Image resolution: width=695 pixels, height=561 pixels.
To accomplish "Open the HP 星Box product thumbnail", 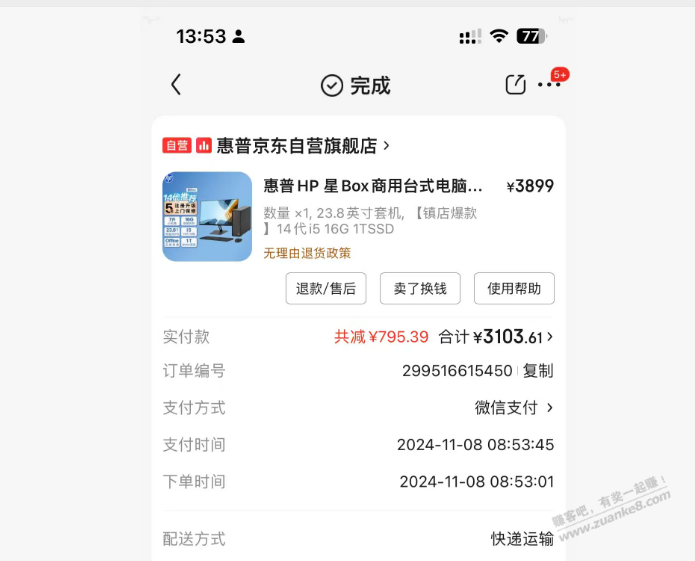I will pyautogui.click(x=207, y=216).
